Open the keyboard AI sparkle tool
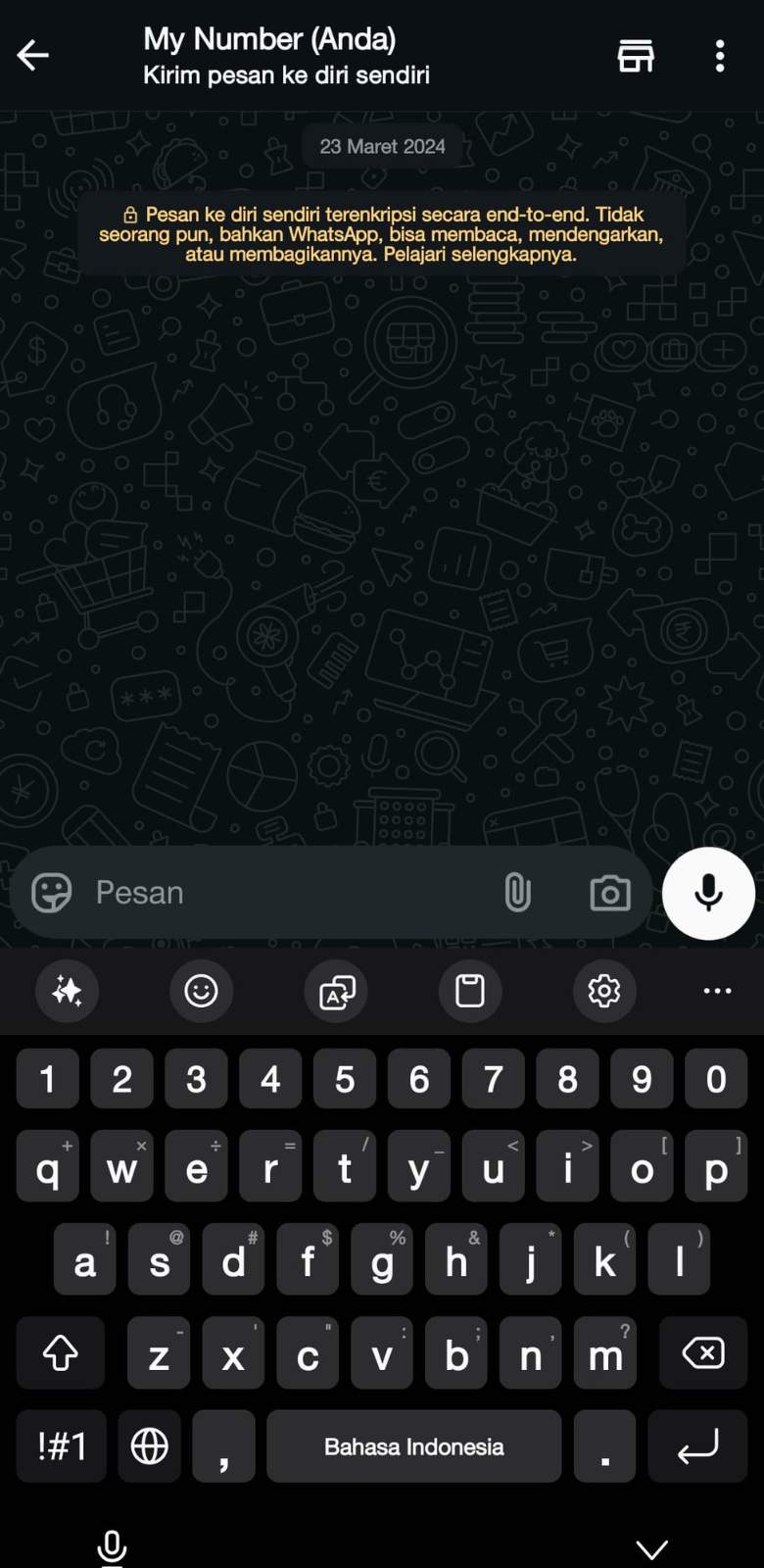The height and width of the screenshot is (1568, 764). point(68,991)
